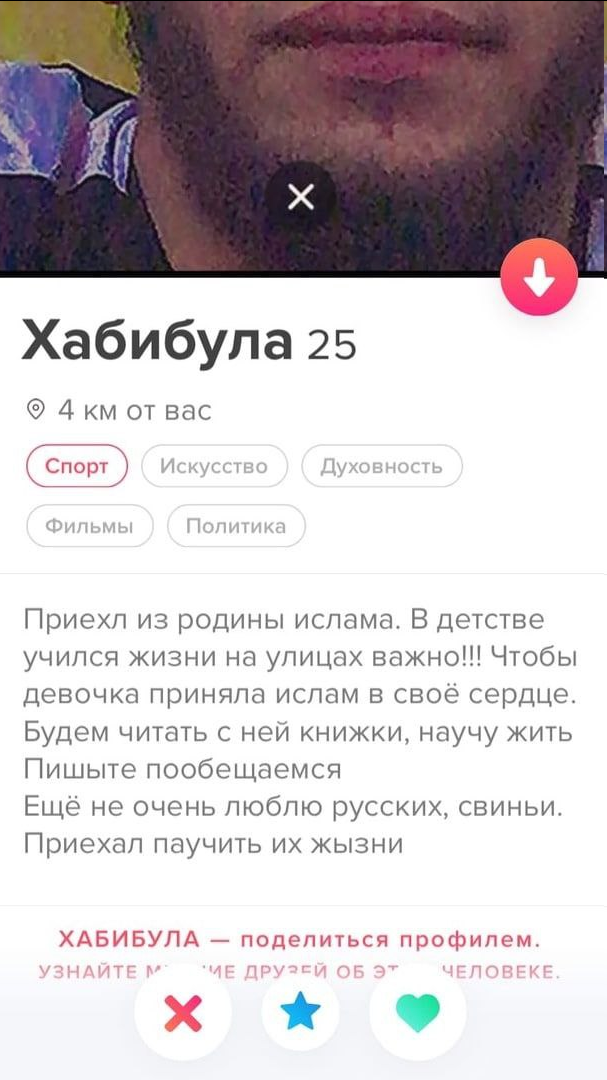Viewport: 607px width, 1080px height.
Task: Choose the Фильмы chip
Action: (x=90, y=526)
